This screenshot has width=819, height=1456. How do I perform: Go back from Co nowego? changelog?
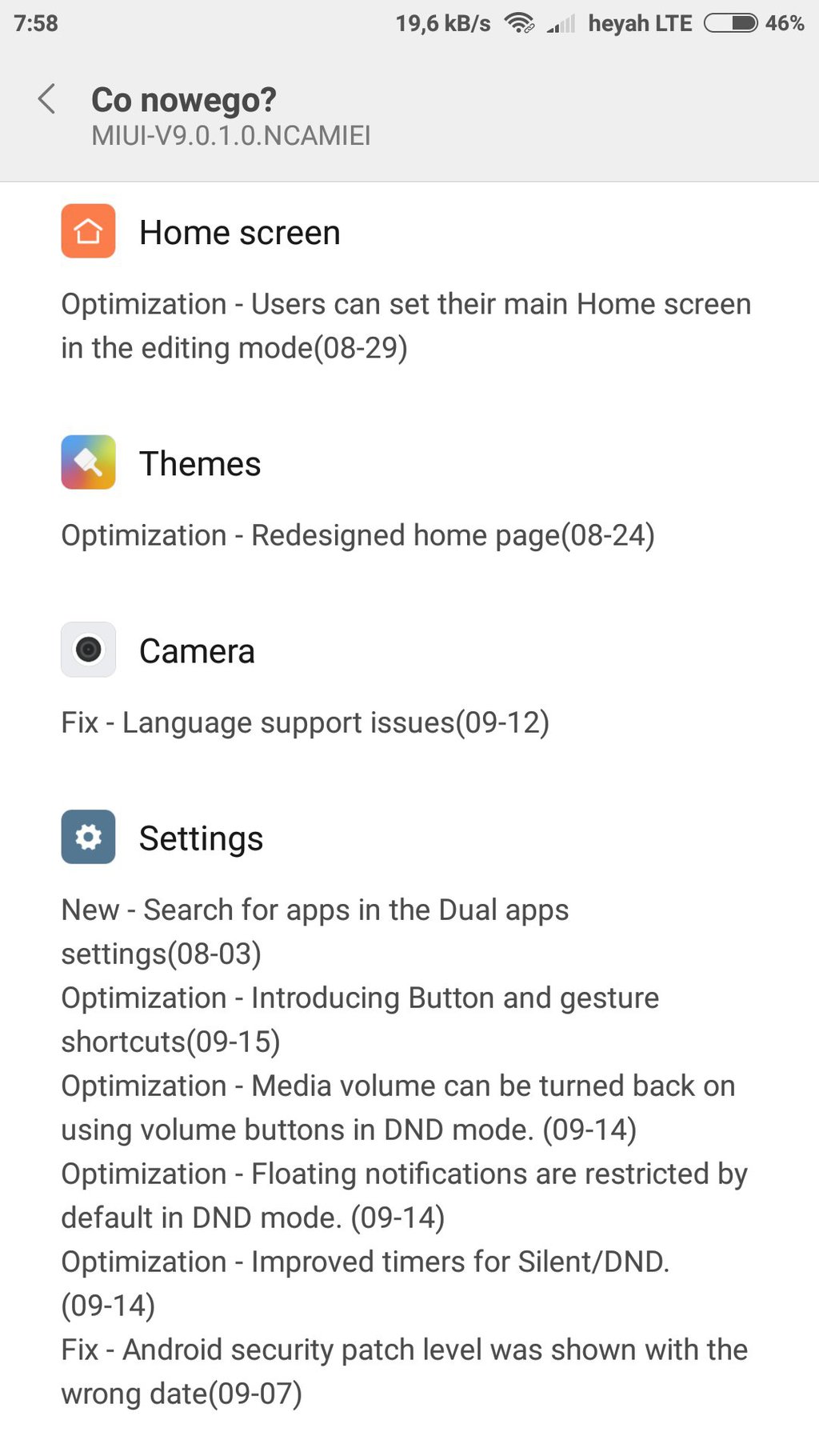46,99
